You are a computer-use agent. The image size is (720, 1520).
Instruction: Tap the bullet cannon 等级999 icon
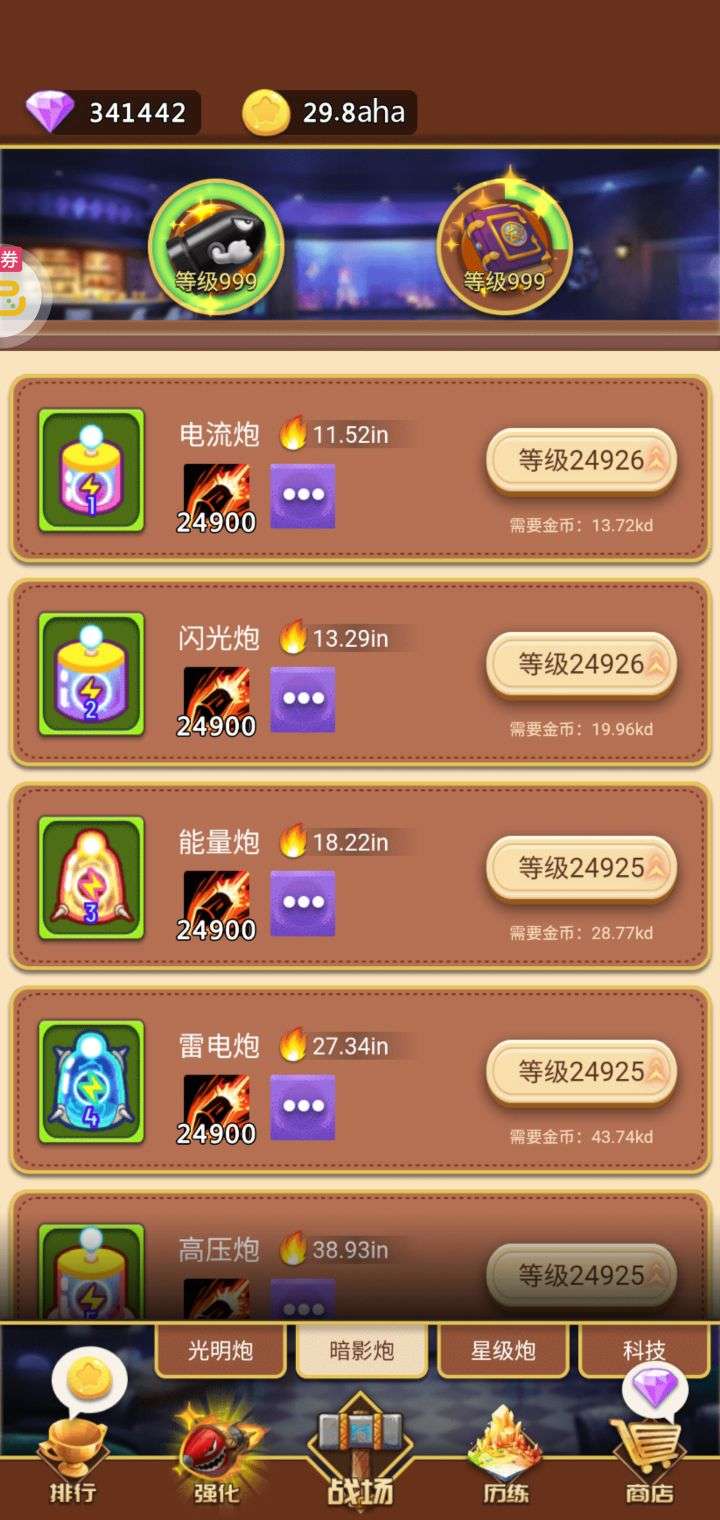point(216,247)
